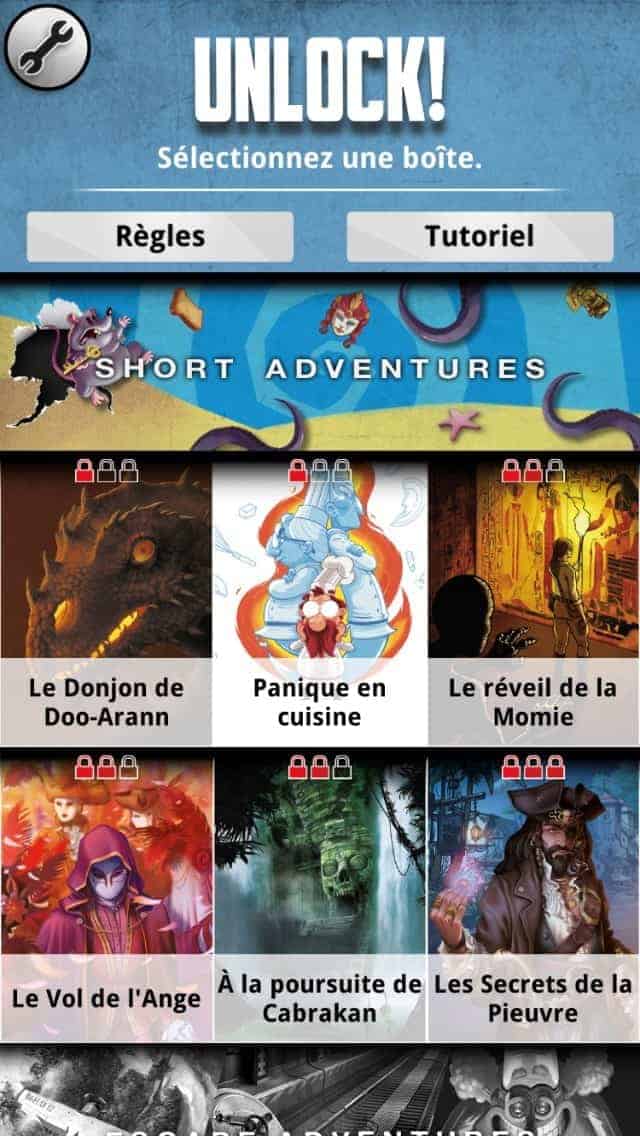
Task: Select À la poursuite de Cabrakan
Action: click(320, 897)
